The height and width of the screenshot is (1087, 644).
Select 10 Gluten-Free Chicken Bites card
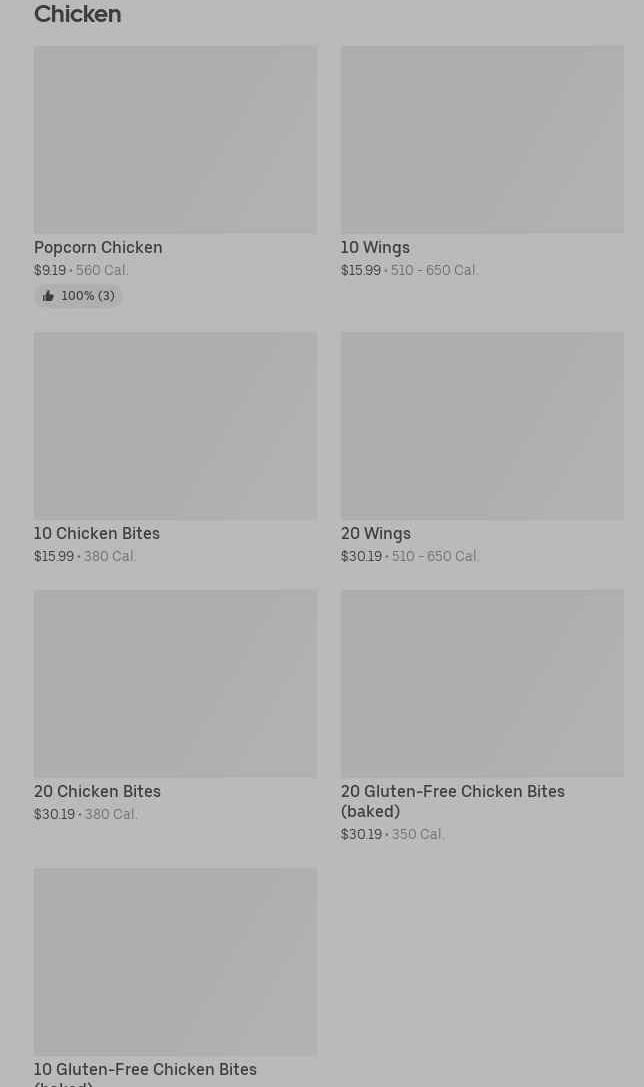coord(175,977)
